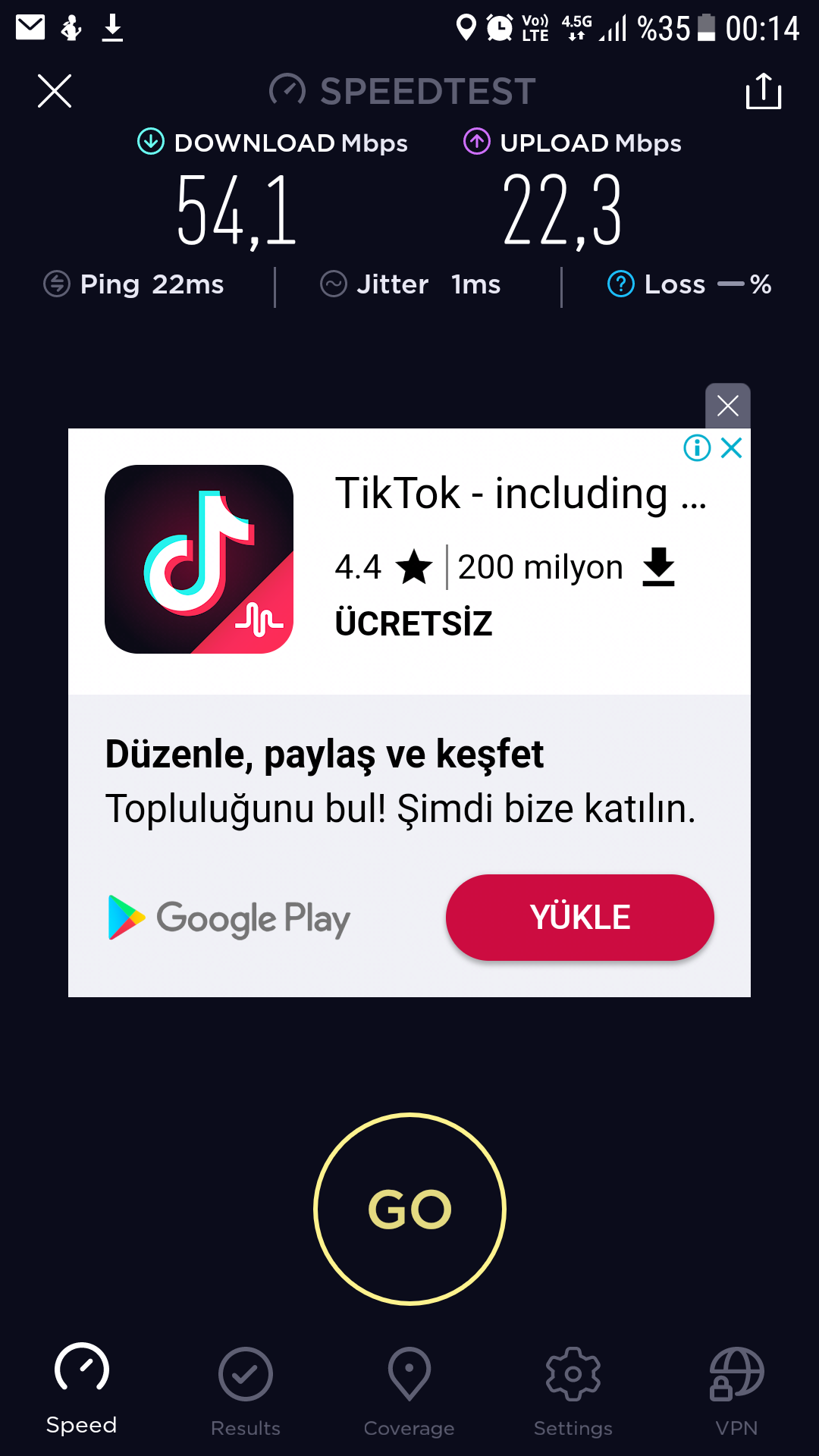
Task: Start a new test with GO
Action: pyautogui.click(x=409, y=1209)
